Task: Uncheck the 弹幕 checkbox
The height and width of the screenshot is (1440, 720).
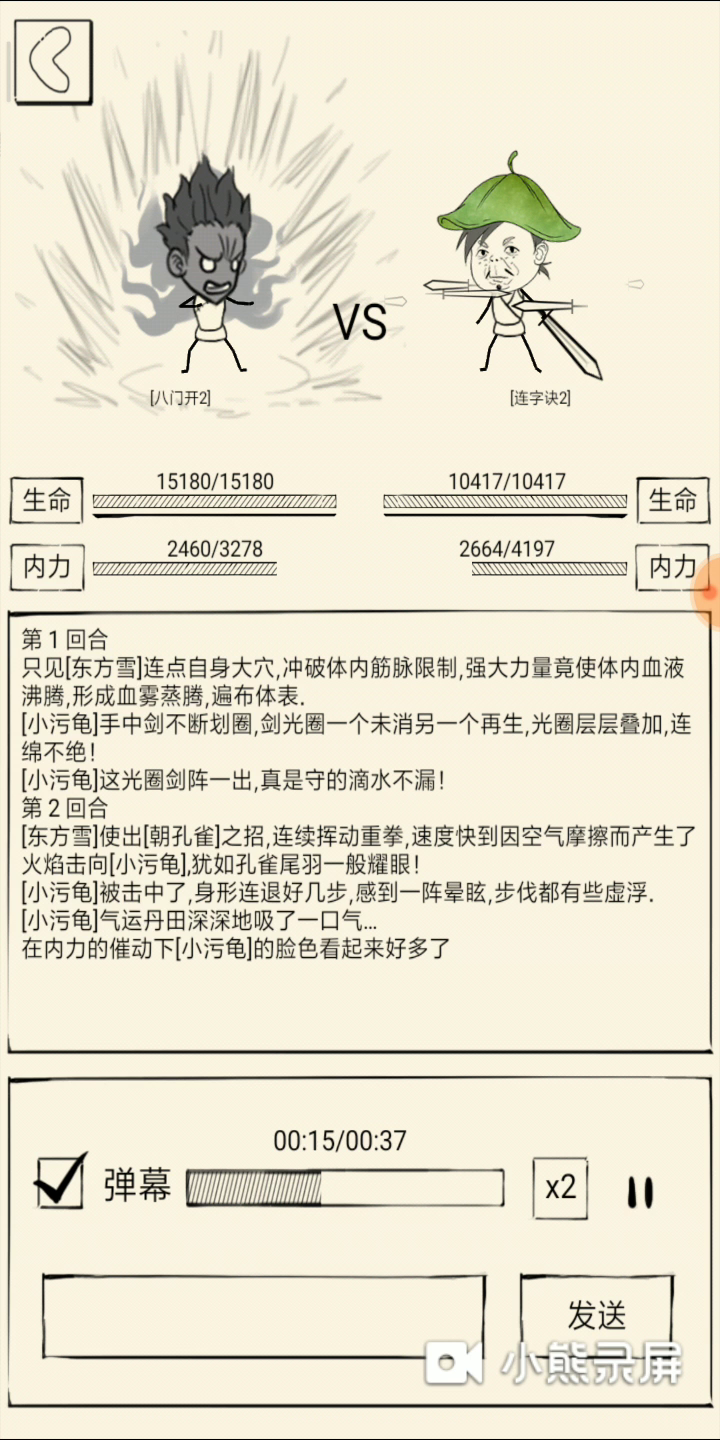Action: tap(60, 1182)
